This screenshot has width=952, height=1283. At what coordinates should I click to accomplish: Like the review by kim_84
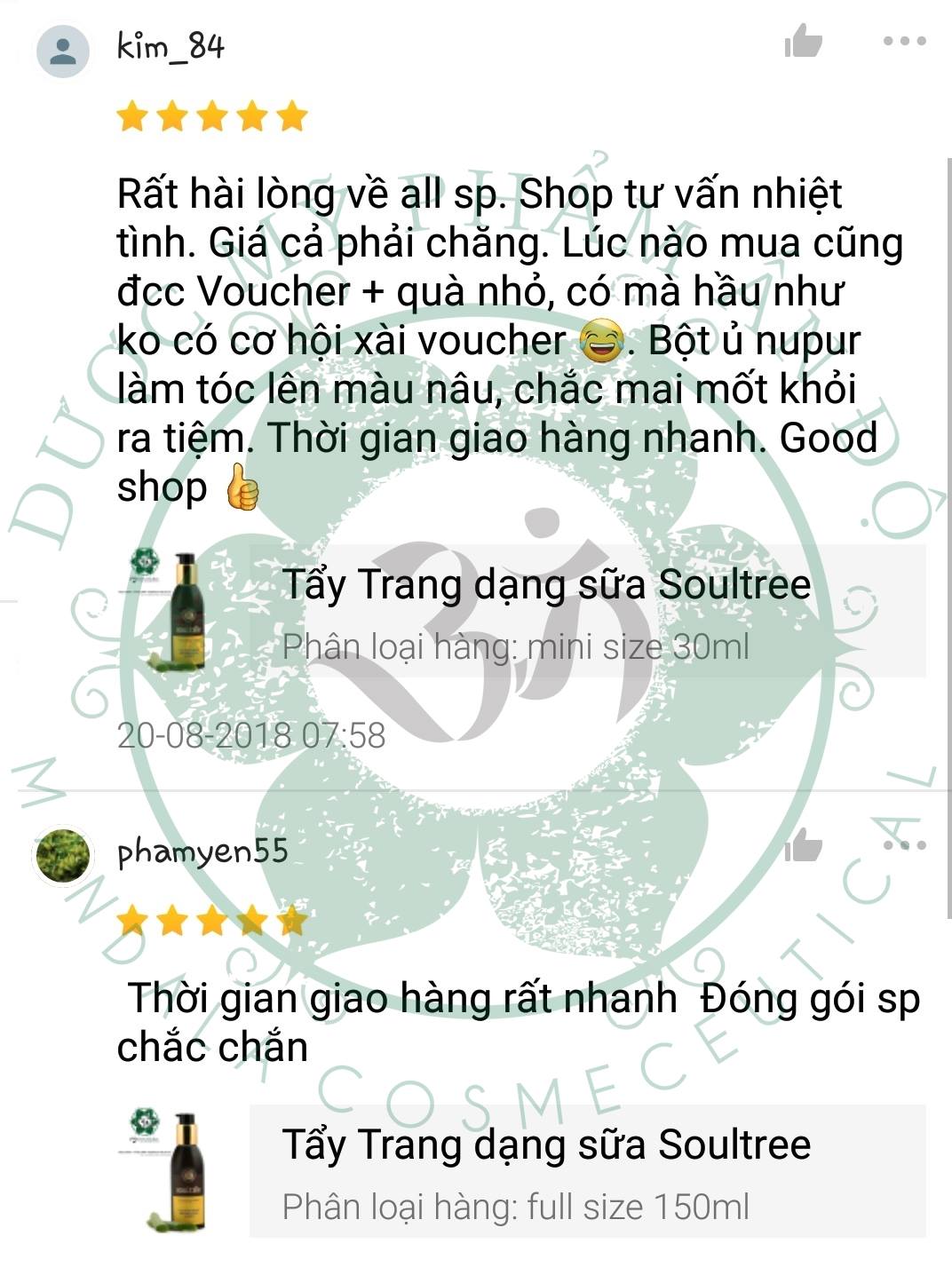(x=803, y=41)
